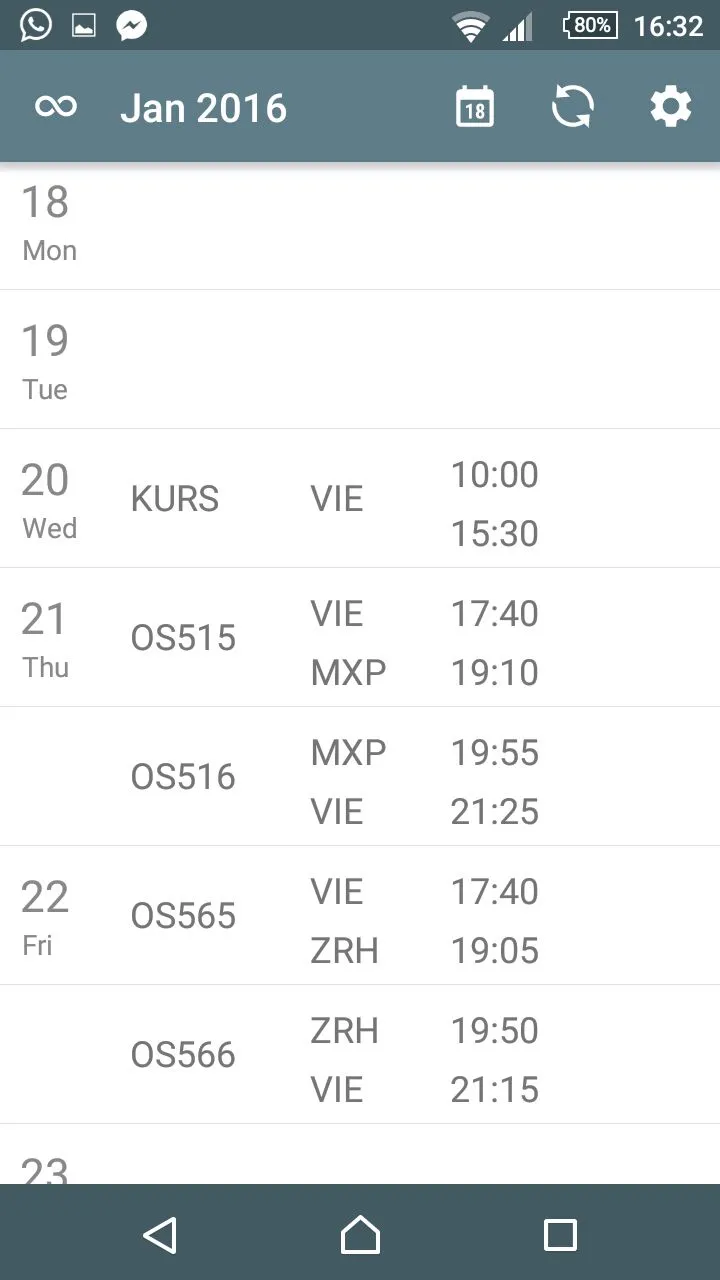This screenshot has width=720, height=1280.
Task: Go to the home screen
Action: [360, 1235]
